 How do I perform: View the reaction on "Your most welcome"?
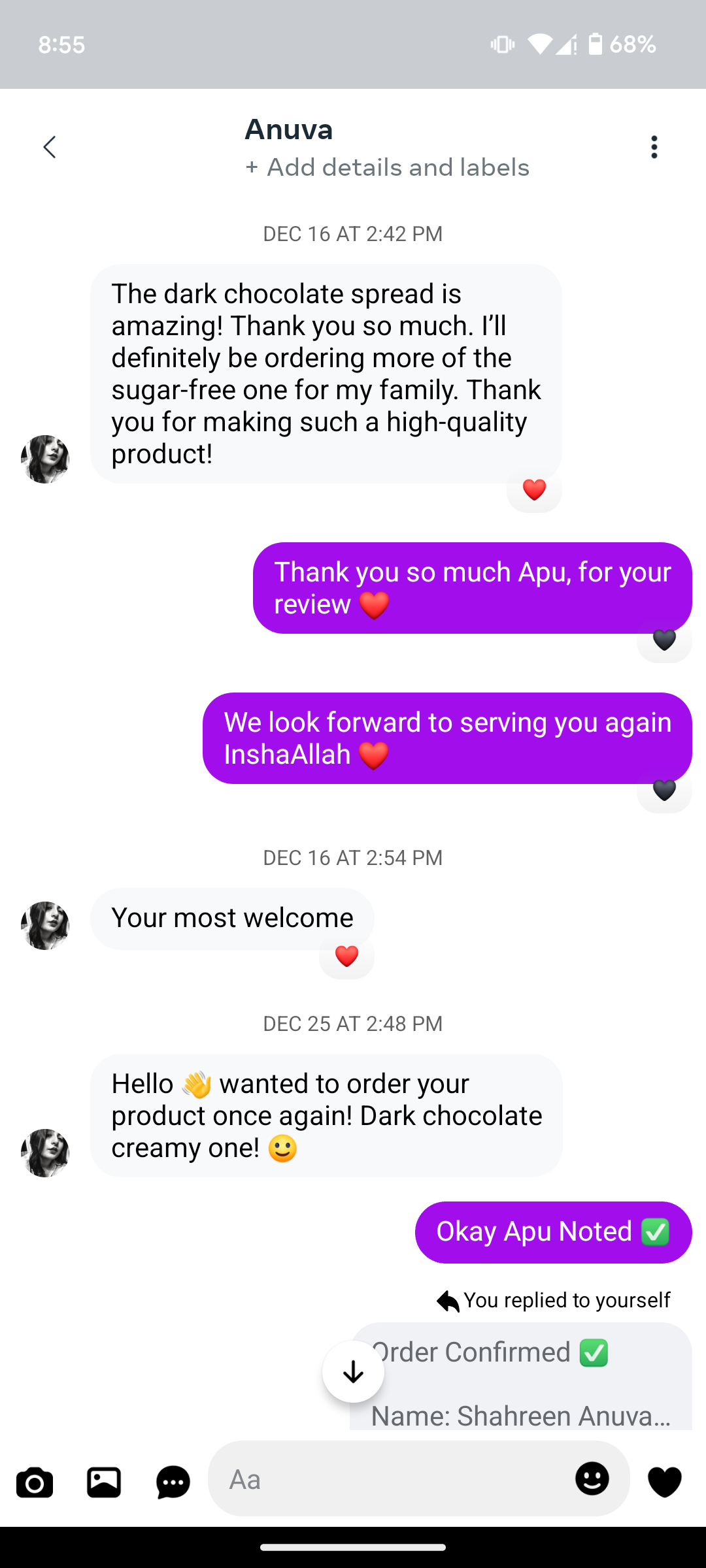346,956
